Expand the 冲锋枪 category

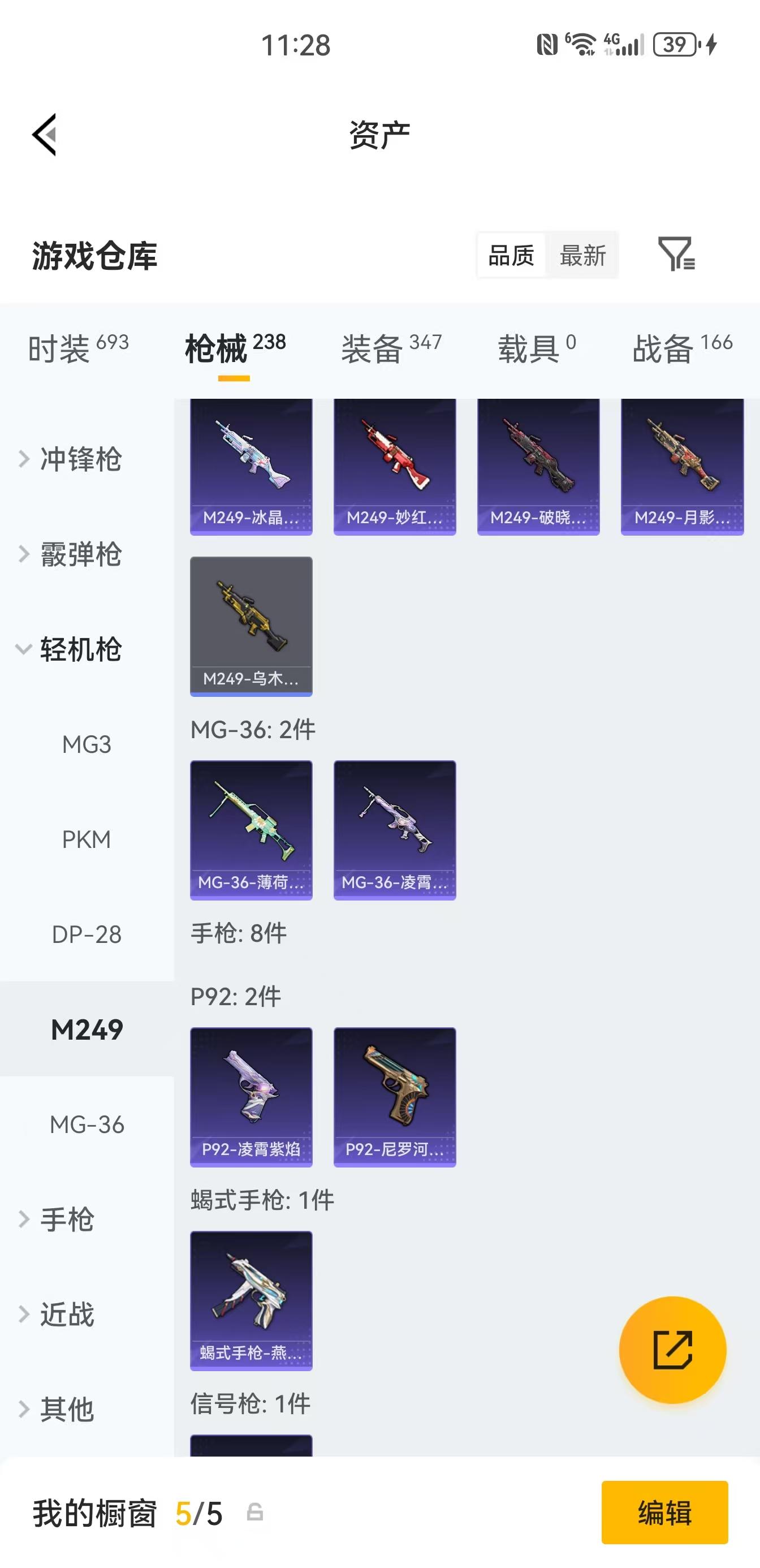pos(80,459)
